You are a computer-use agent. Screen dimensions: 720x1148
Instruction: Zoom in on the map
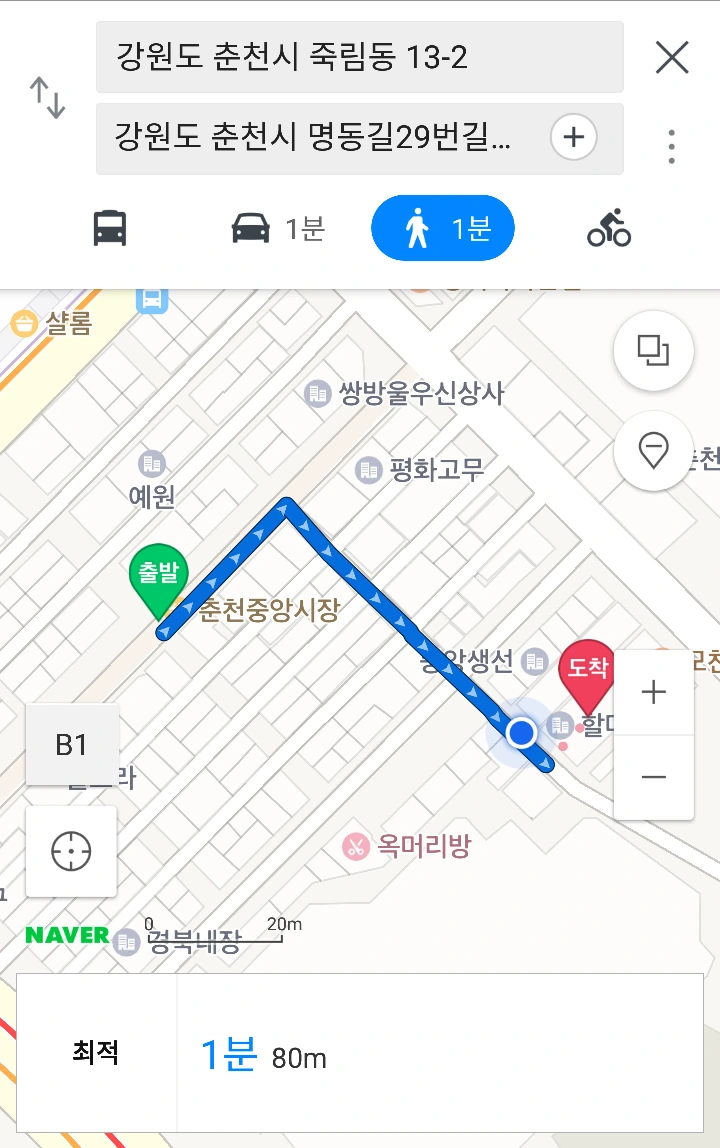pos(654,692)
